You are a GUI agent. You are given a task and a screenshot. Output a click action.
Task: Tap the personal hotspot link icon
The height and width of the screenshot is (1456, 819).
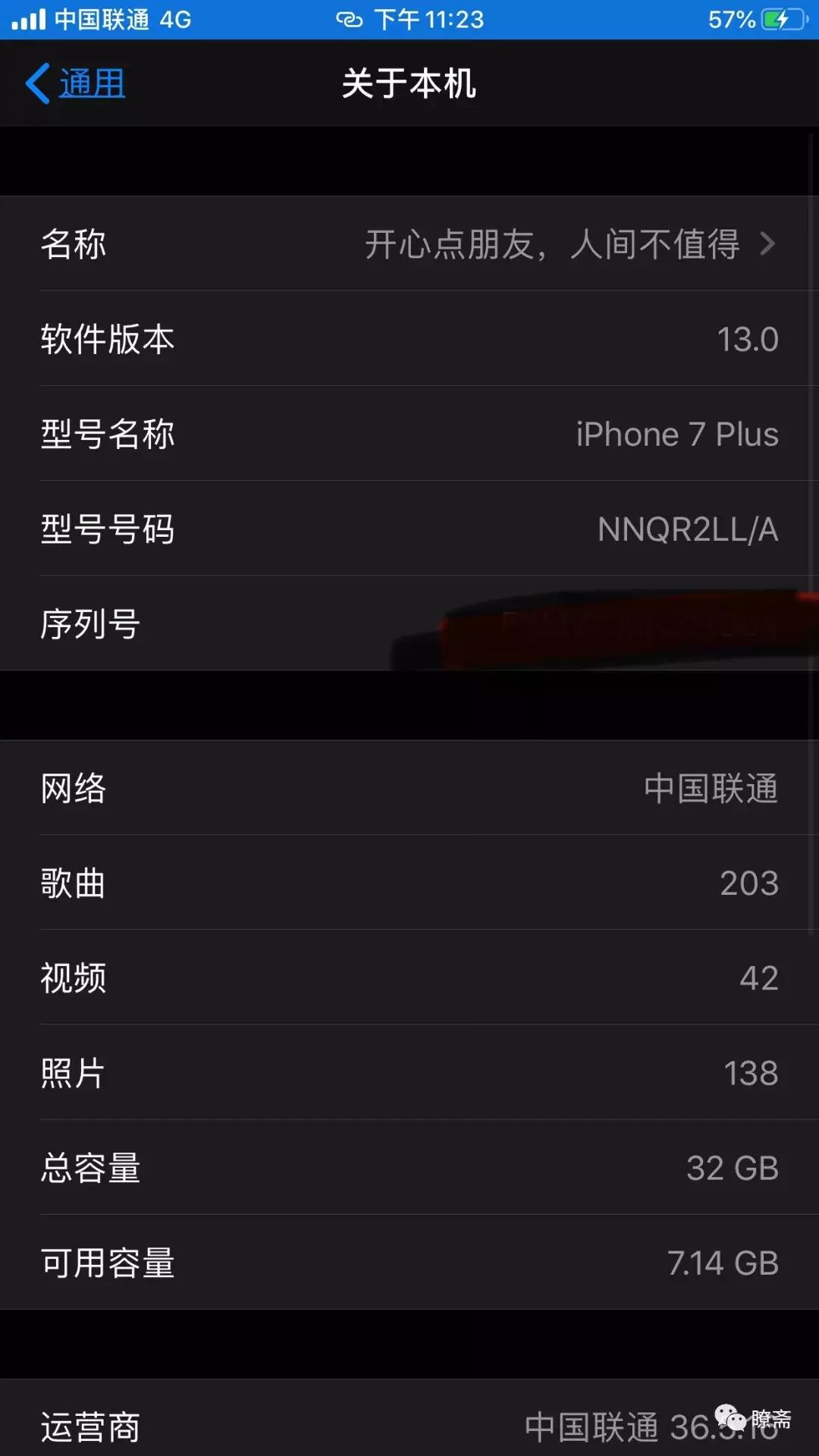[348, 19]
